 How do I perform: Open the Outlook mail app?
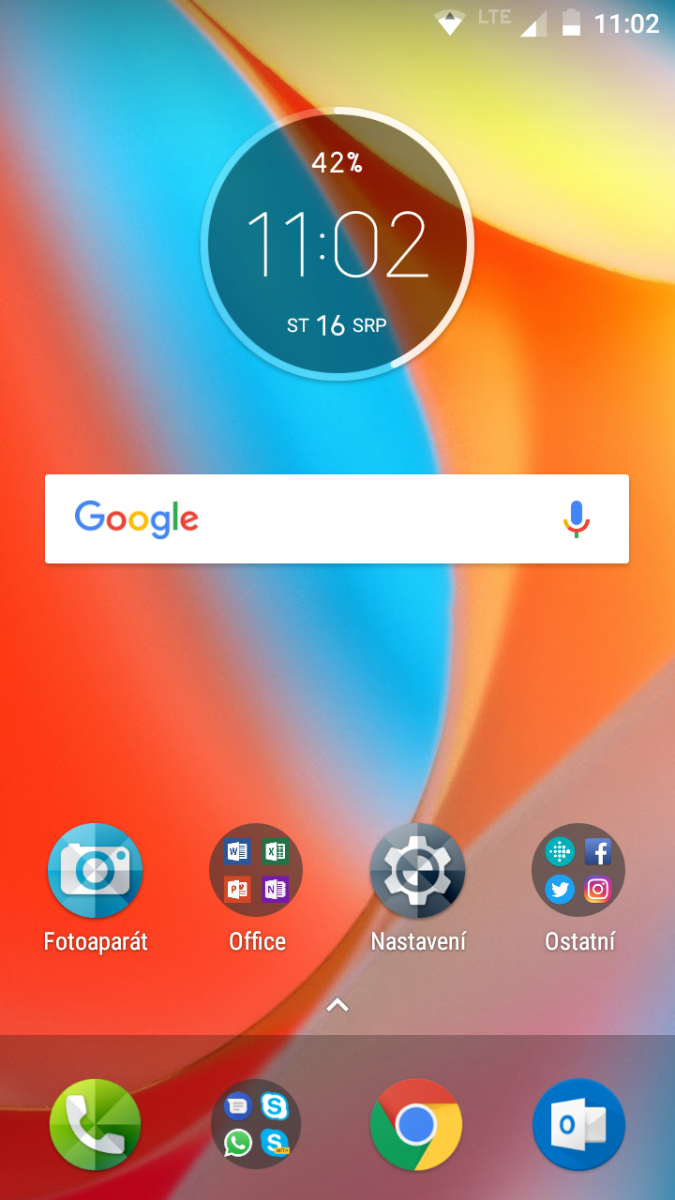[x=579, y=1125]
